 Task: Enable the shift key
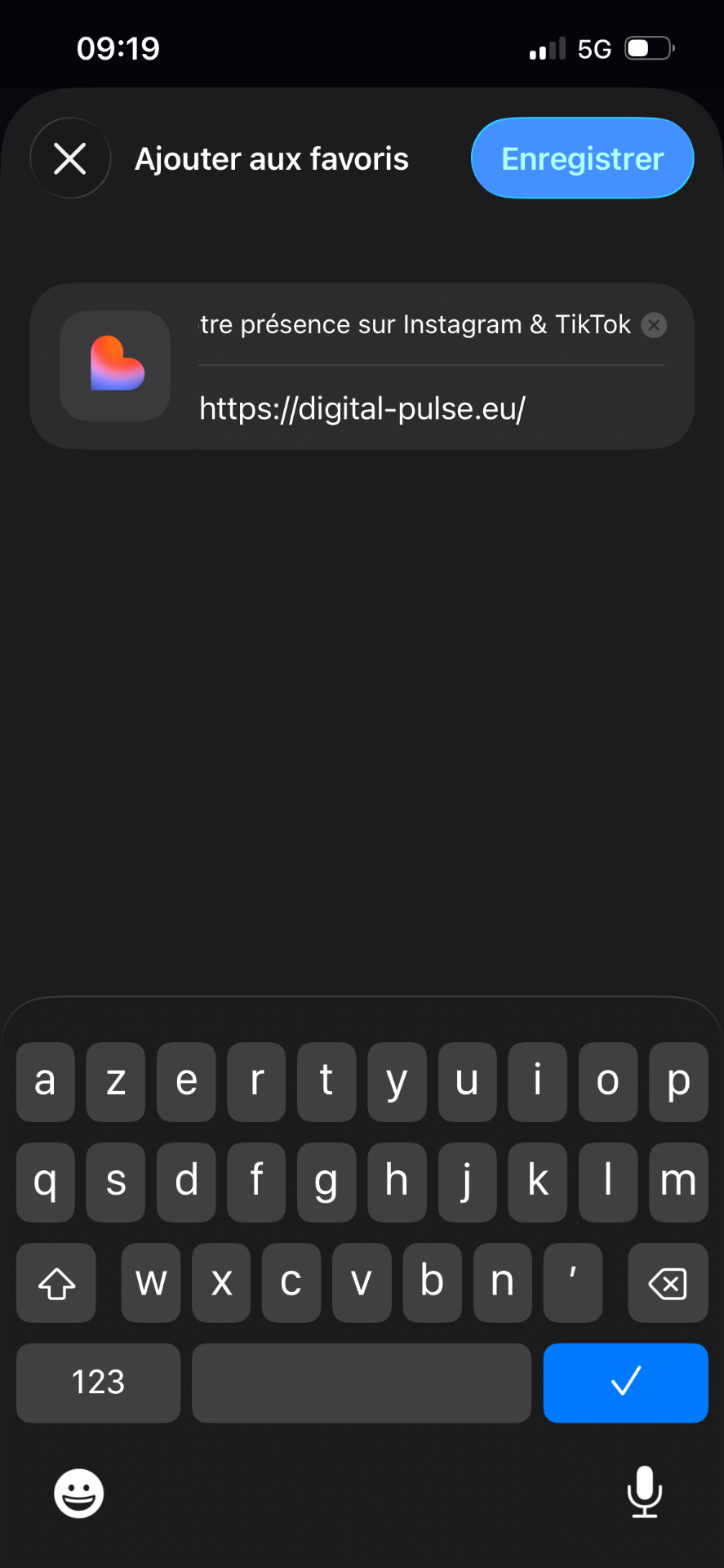point(56,1283)
